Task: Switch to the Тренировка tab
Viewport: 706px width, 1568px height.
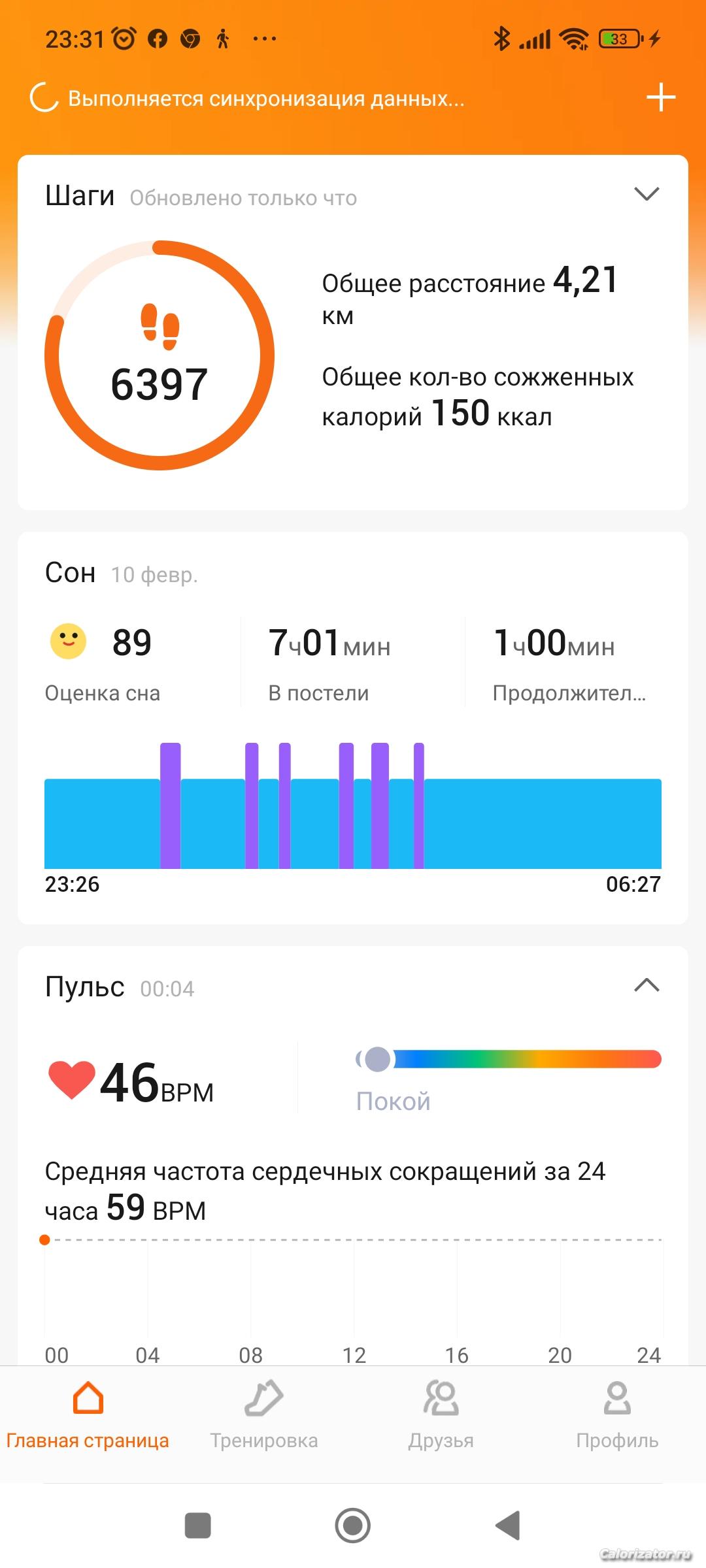Action: [x=264, y=1416]
